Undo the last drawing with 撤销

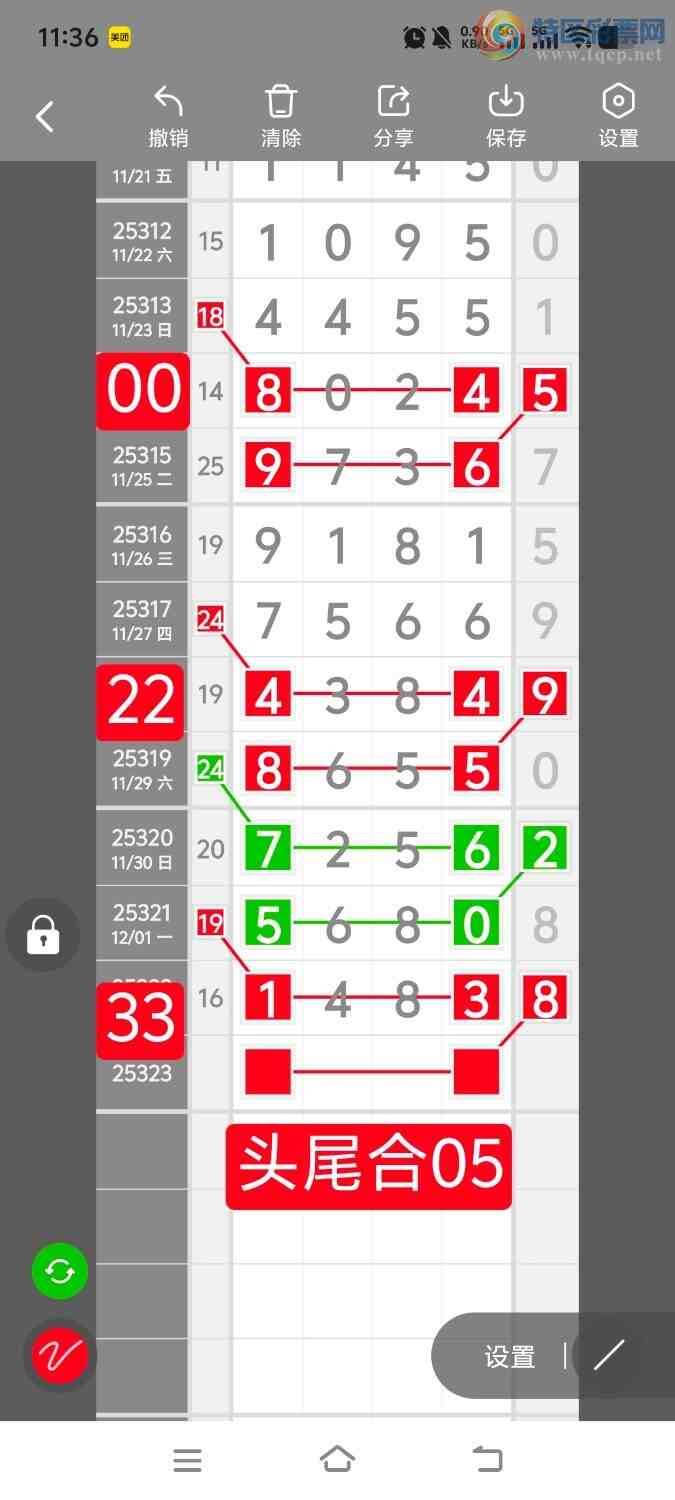pyautogui.click(x=168, y=117)
